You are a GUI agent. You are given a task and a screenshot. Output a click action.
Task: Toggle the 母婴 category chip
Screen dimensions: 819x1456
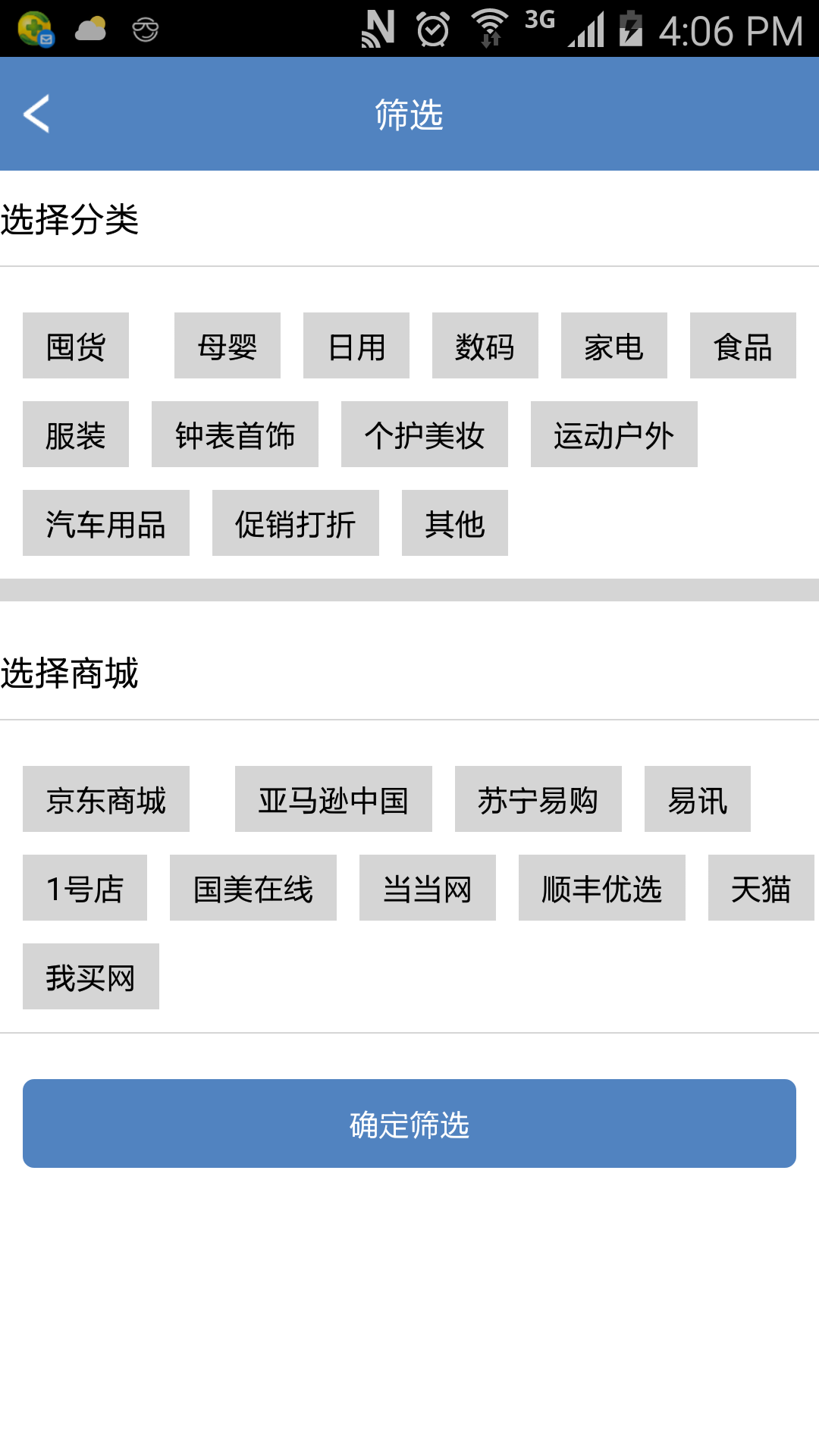click(226, 345)
